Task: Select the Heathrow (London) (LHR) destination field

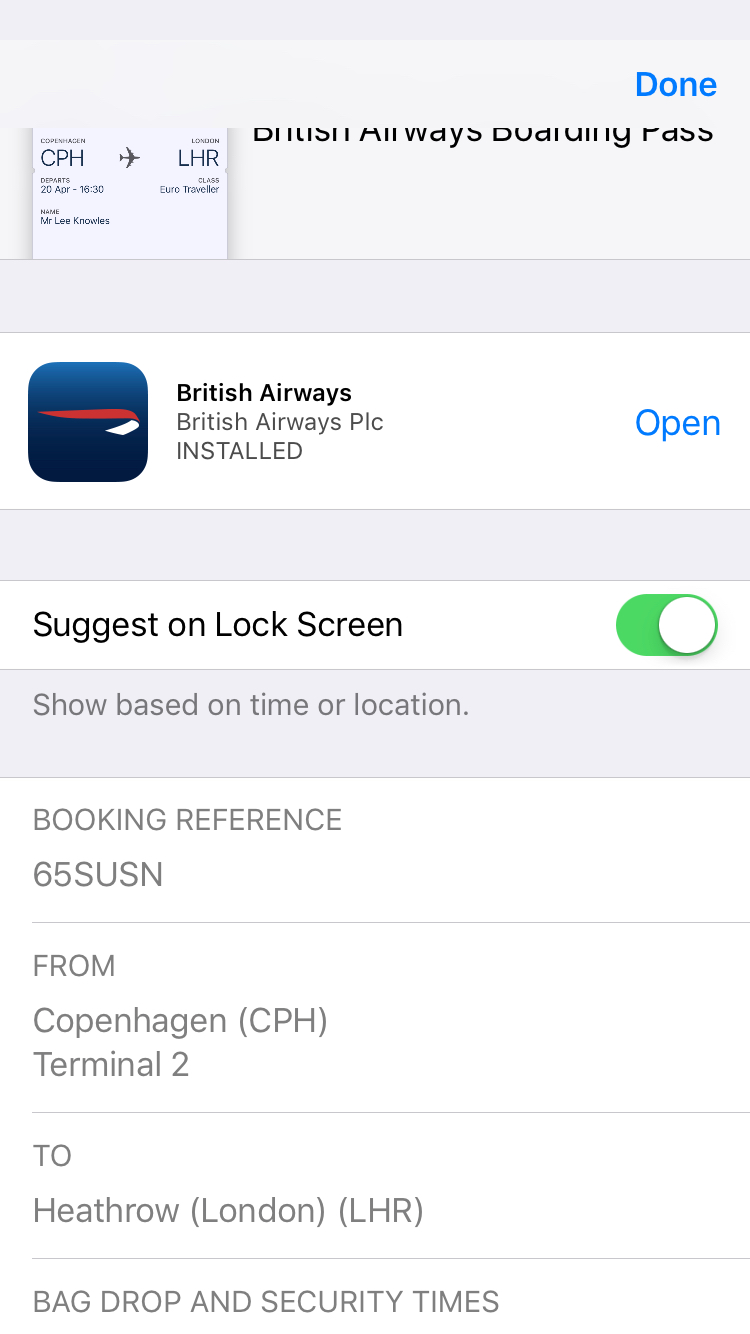Action: [228, 1210]
